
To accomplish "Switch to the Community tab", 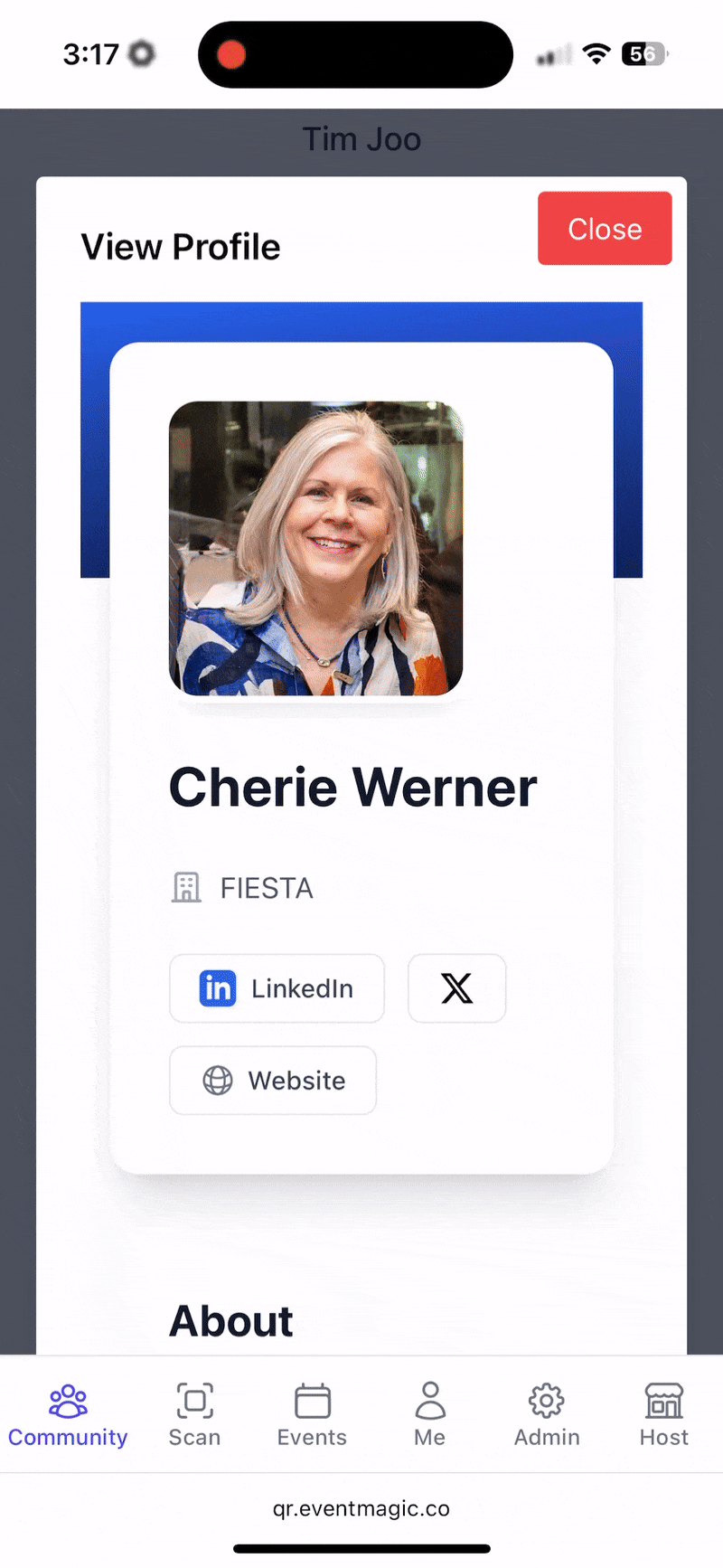I will (x=68, y=1415).
